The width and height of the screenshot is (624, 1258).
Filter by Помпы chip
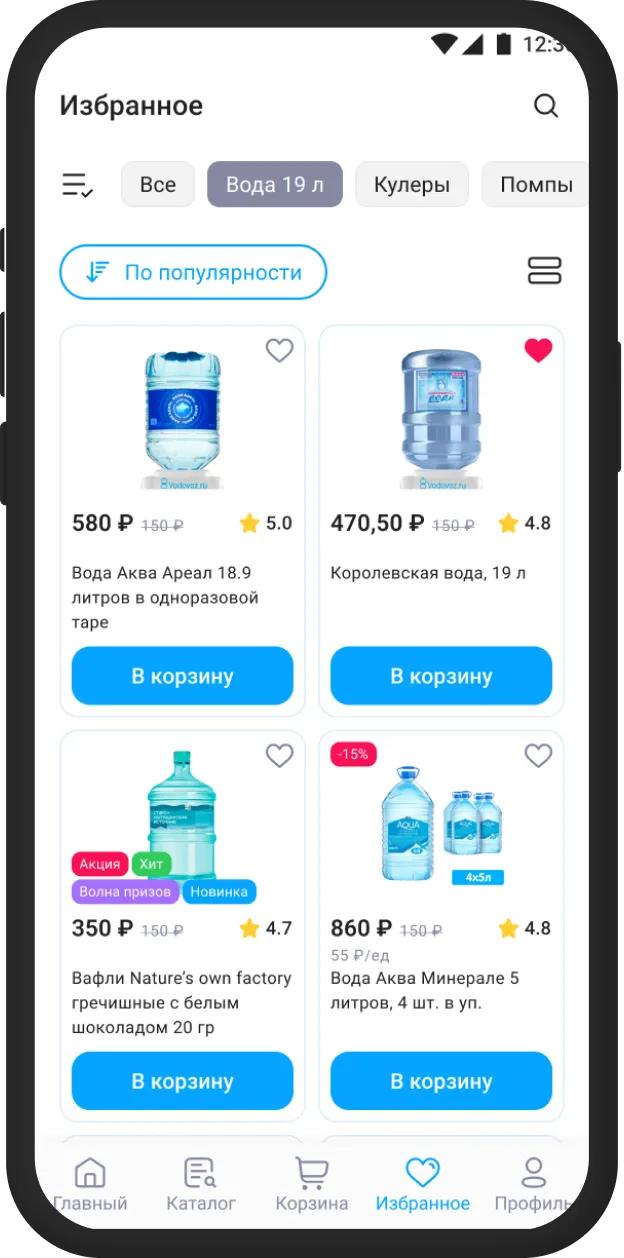[535, 185]
